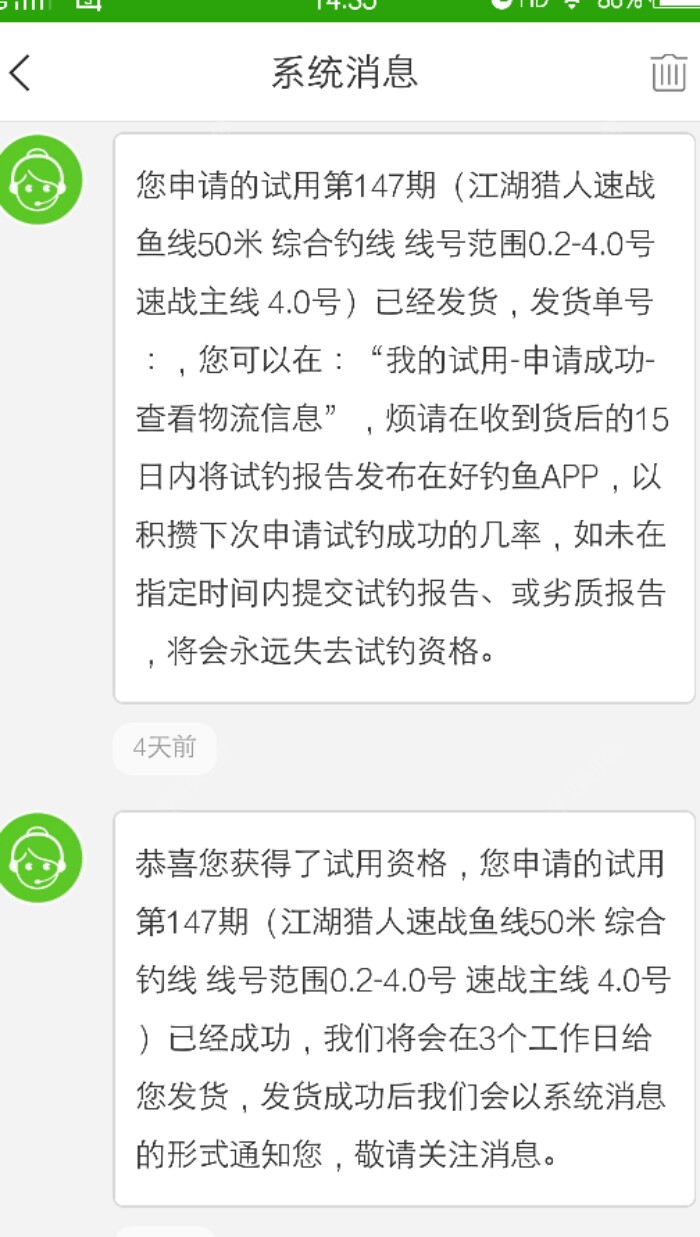Image resolution: width=700 pixels, height=1237 pixels.
Task: Open the 恭喜您获得了试用资格 message
Action: click(x=403, y=1008)
